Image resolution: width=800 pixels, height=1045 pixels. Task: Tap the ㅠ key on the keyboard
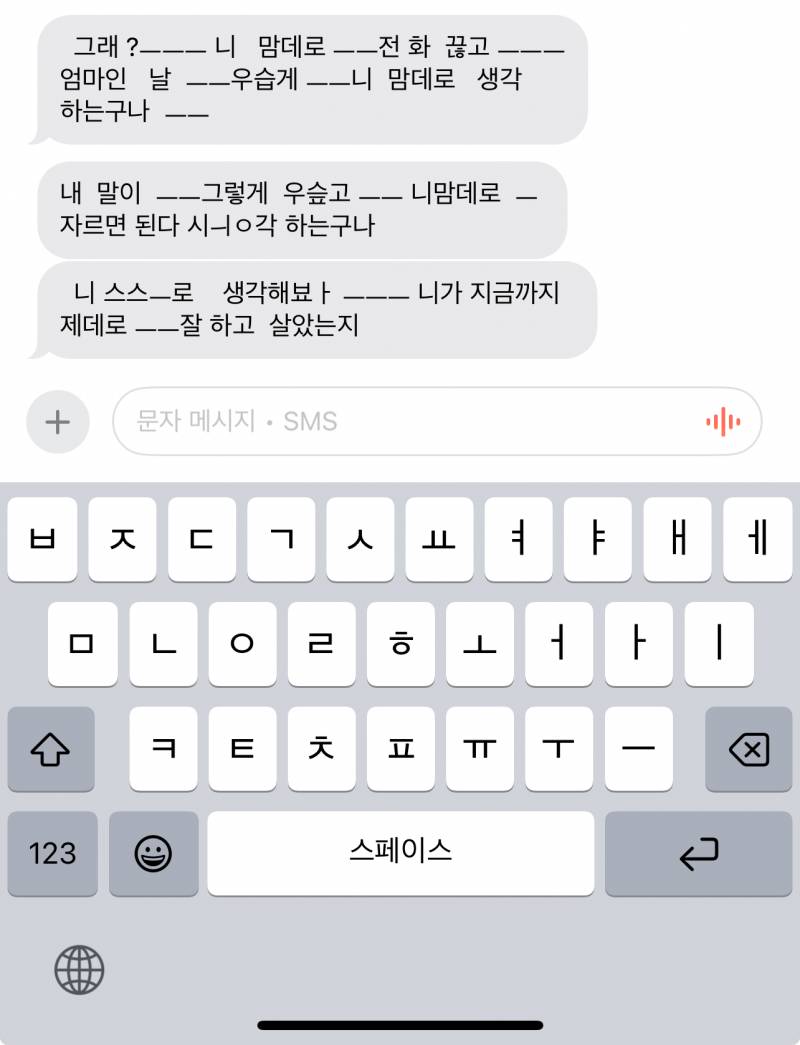(480, 749)
